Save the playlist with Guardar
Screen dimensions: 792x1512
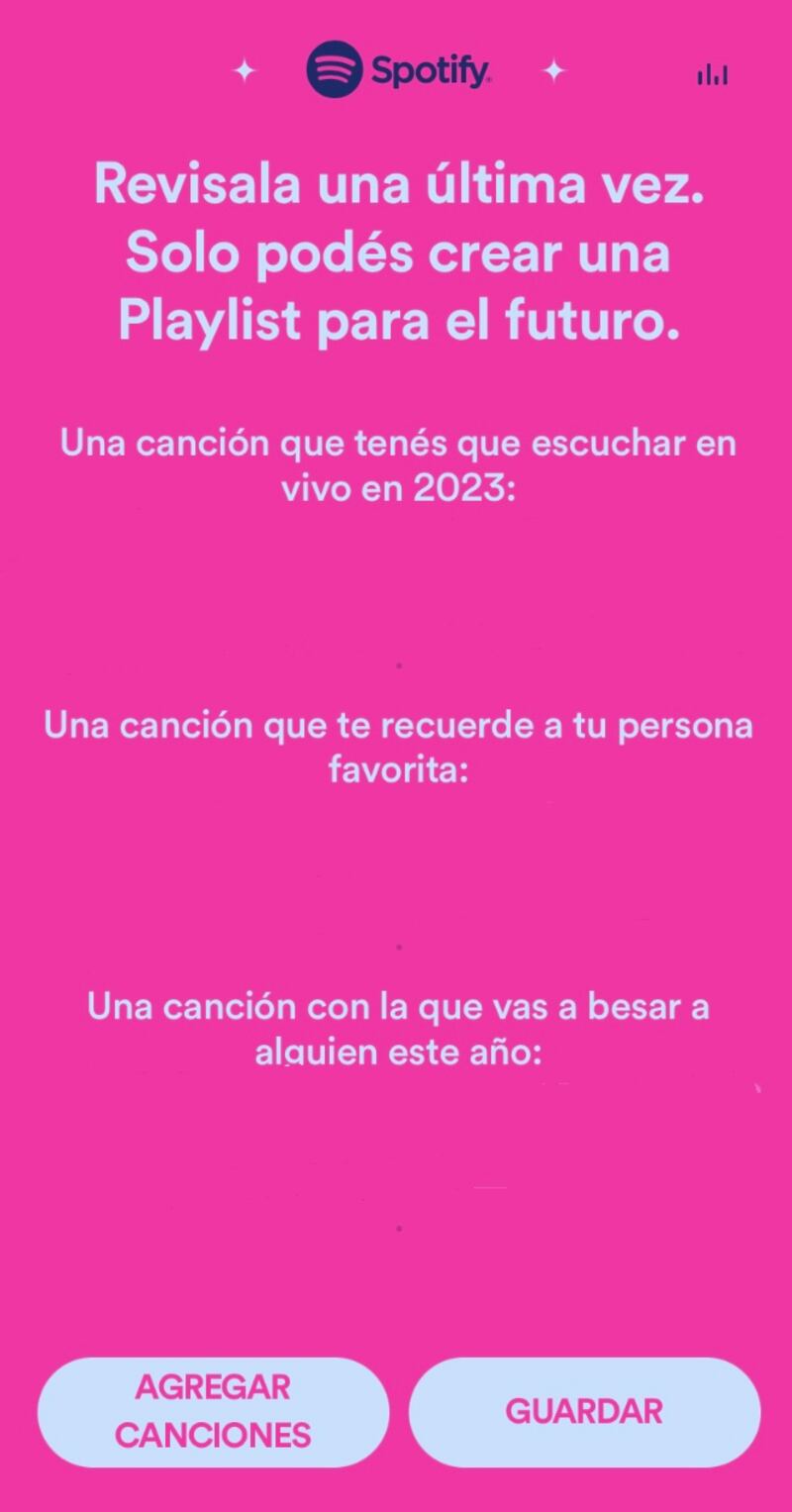pos(584,1411)
